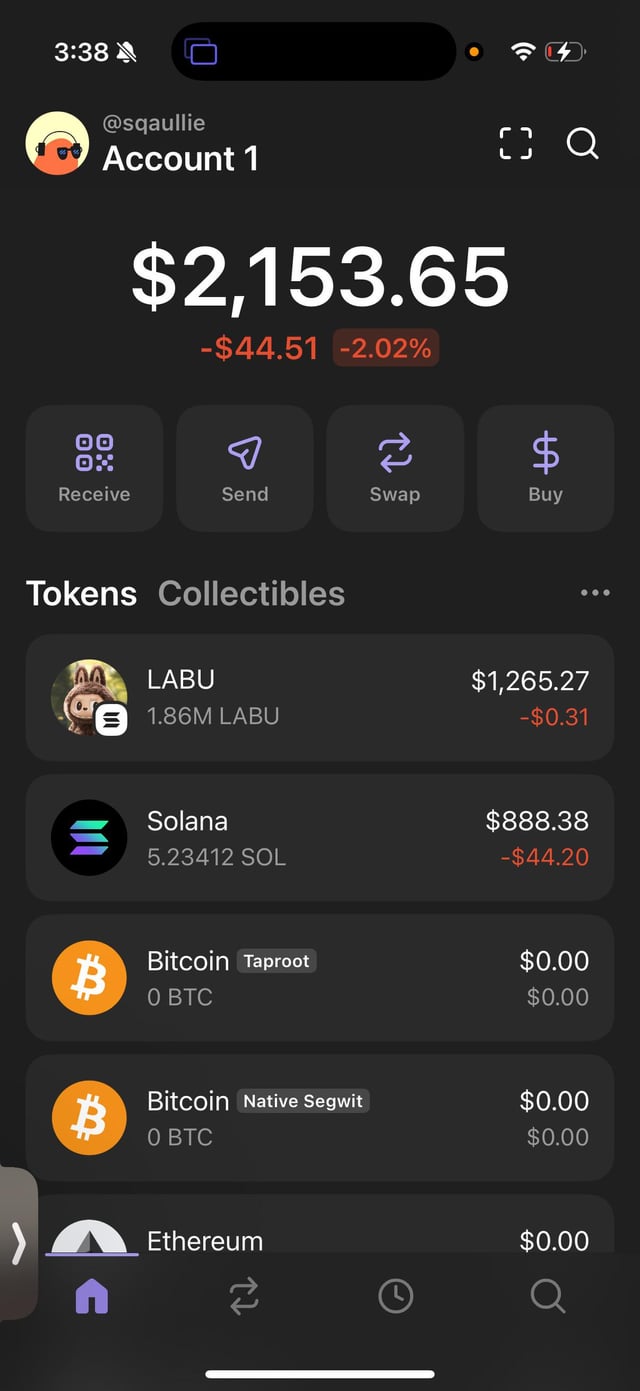Open the explore search tab in bottom bar
The height and width of the screenshot is (1391, 640).
click(548, 1297)
